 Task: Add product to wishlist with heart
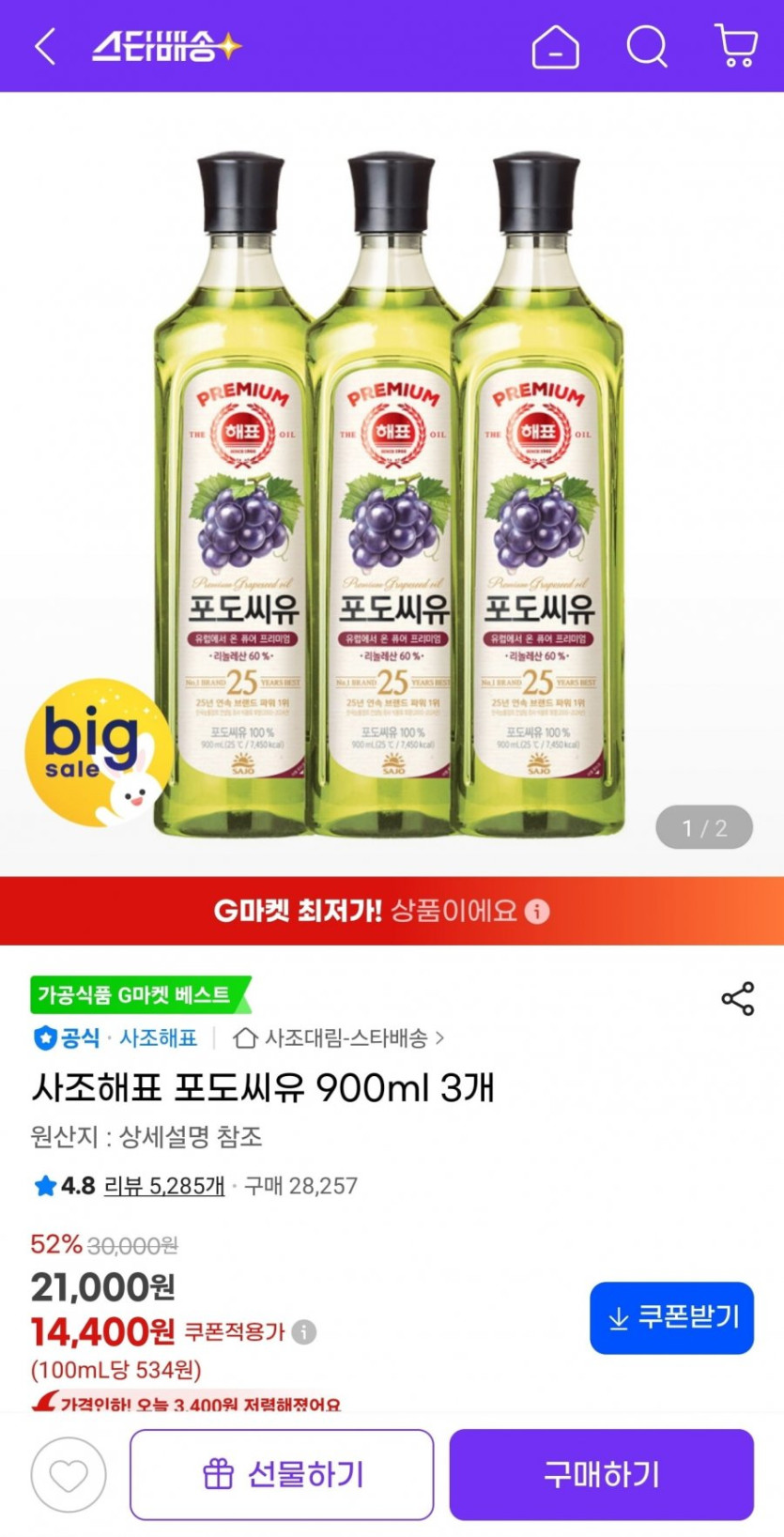coord(69,1475)
